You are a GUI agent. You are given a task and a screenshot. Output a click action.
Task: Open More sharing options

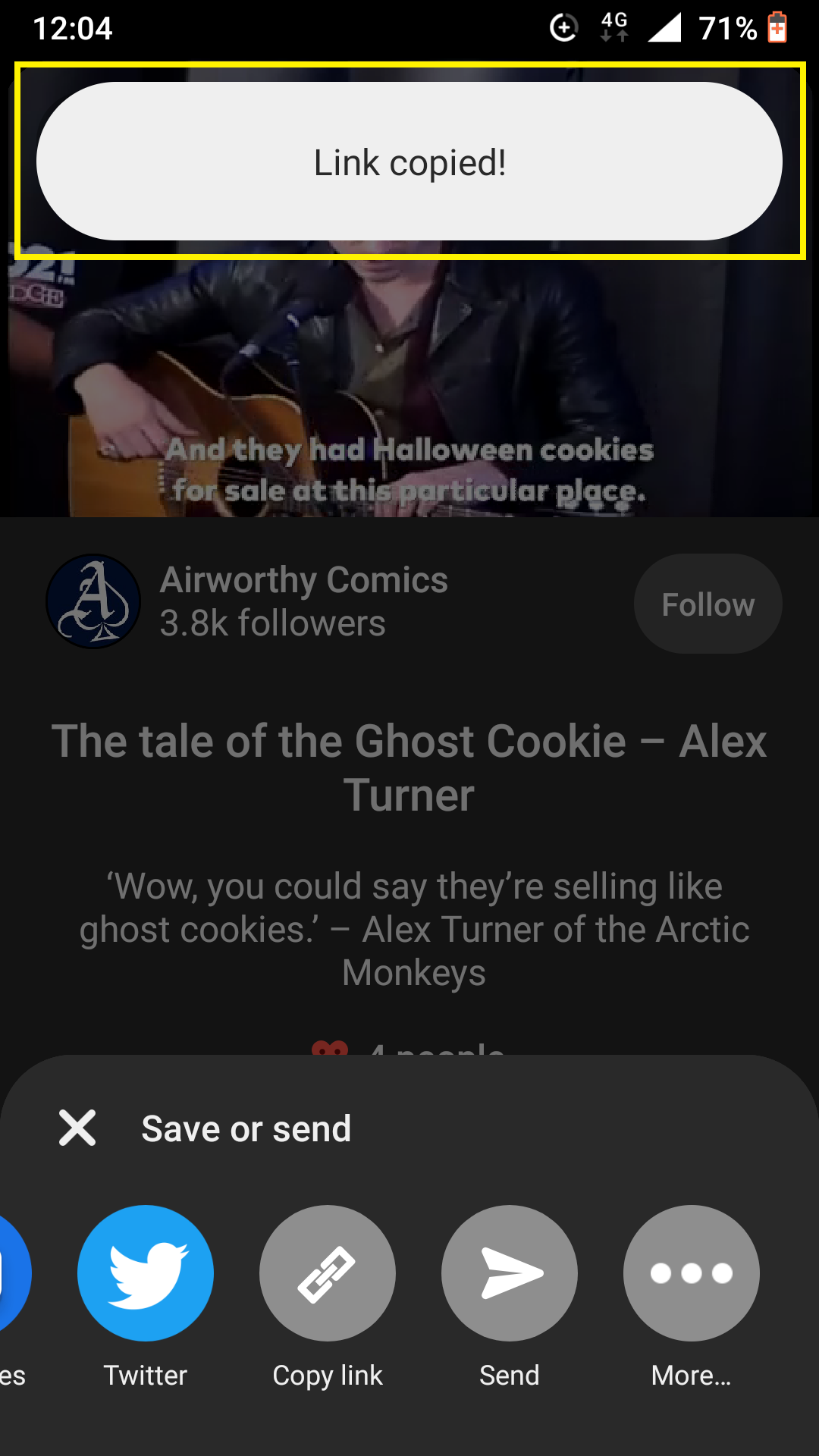click(692, 1273)
